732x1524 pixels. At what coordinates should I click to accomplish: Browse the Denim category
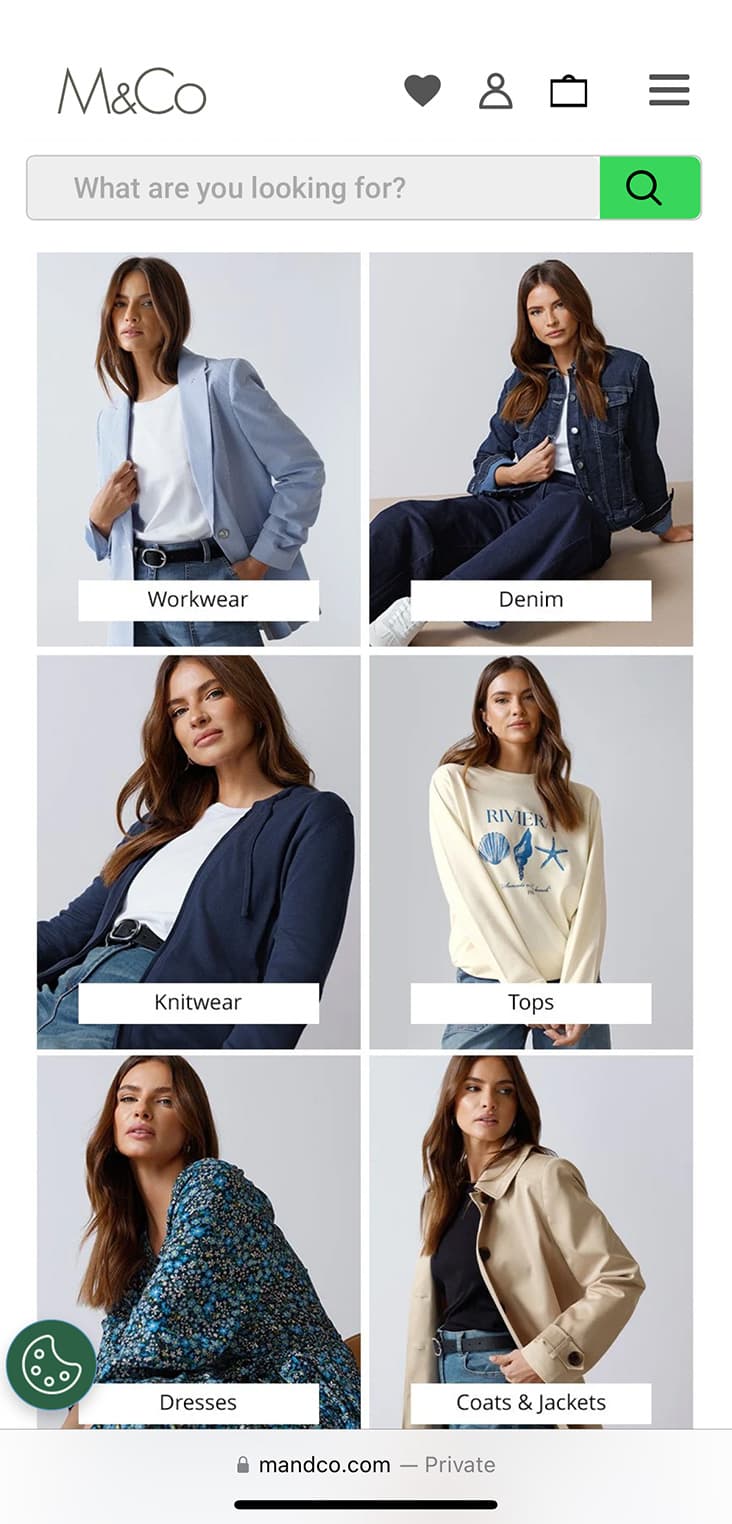click(x=531, y=448)
